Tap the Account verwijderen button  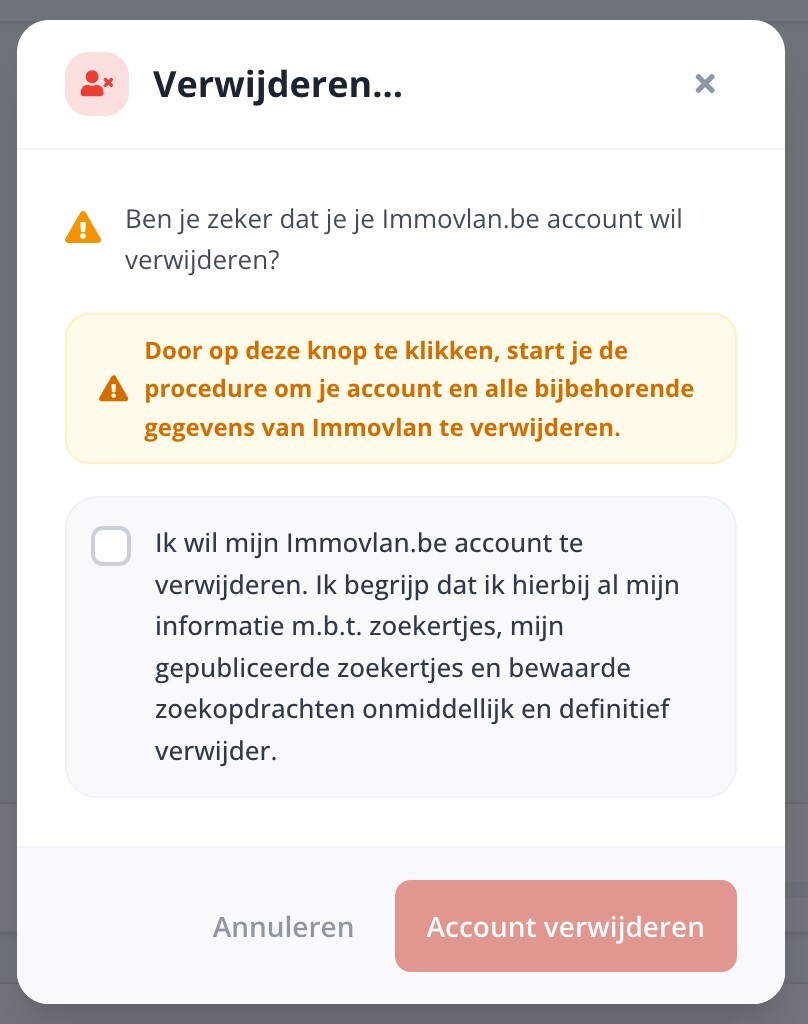(566, 926)
